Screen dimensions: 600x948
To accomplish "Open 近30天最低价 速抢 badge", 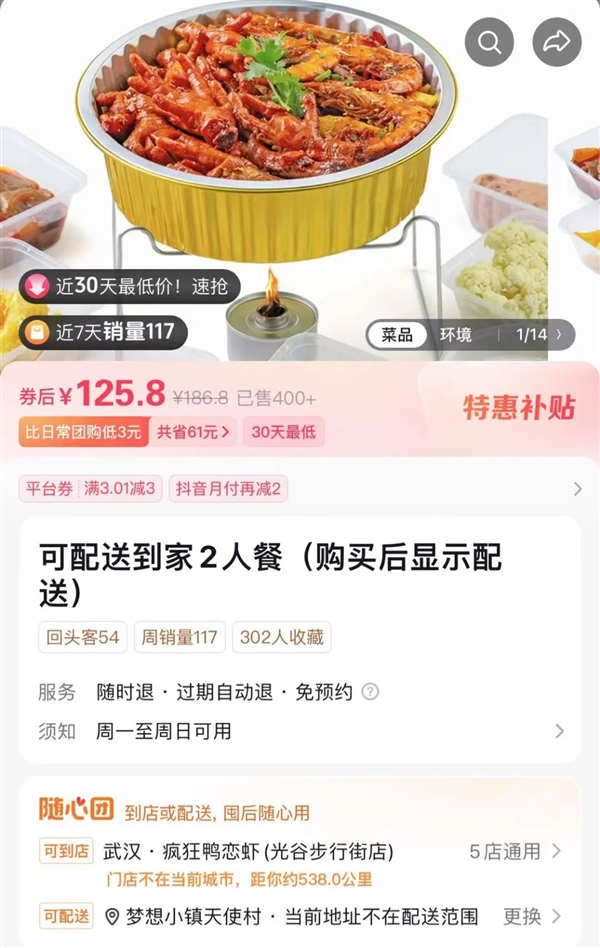I will pos(129,287).
